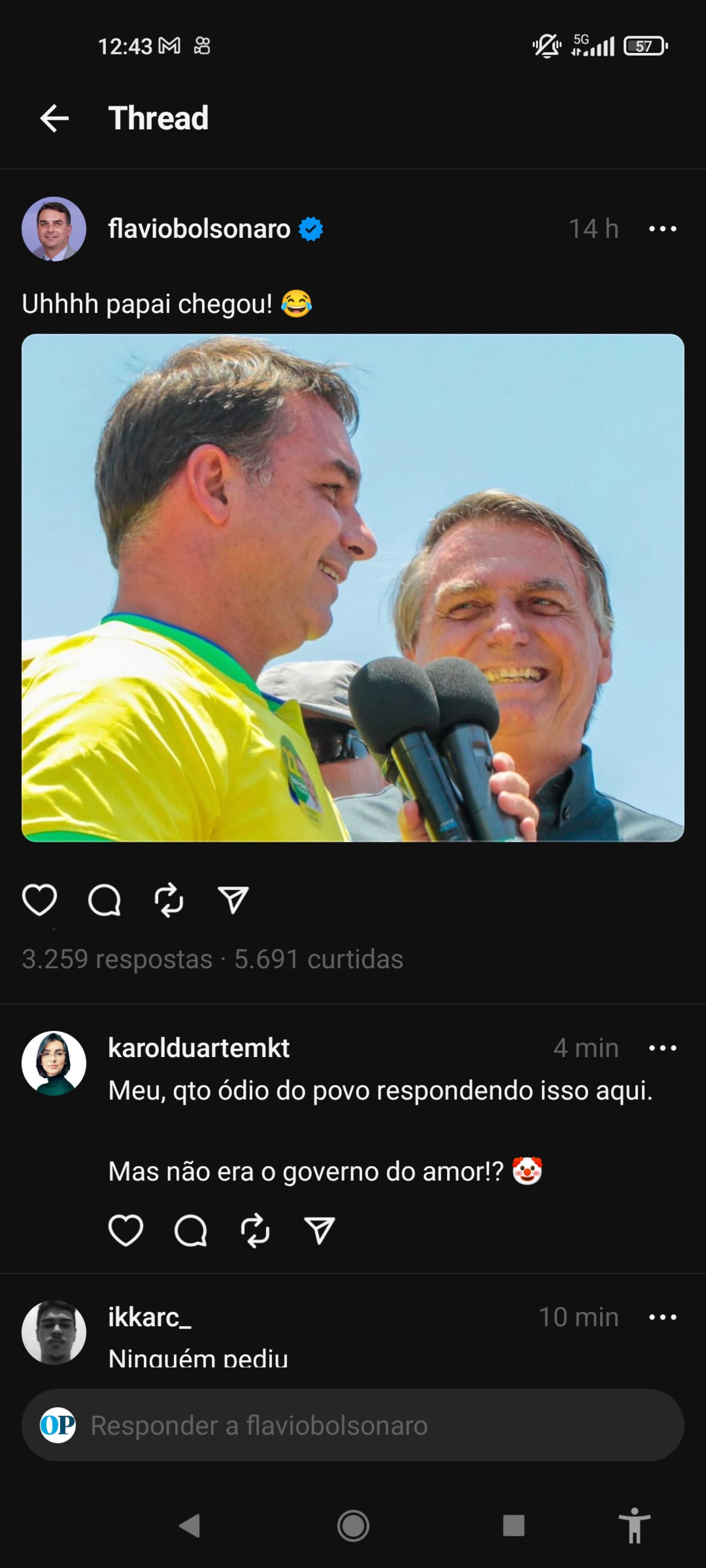
Task: Like flaviobolsonaro's post
Action: pyautogui.click(x=40, y=900)
